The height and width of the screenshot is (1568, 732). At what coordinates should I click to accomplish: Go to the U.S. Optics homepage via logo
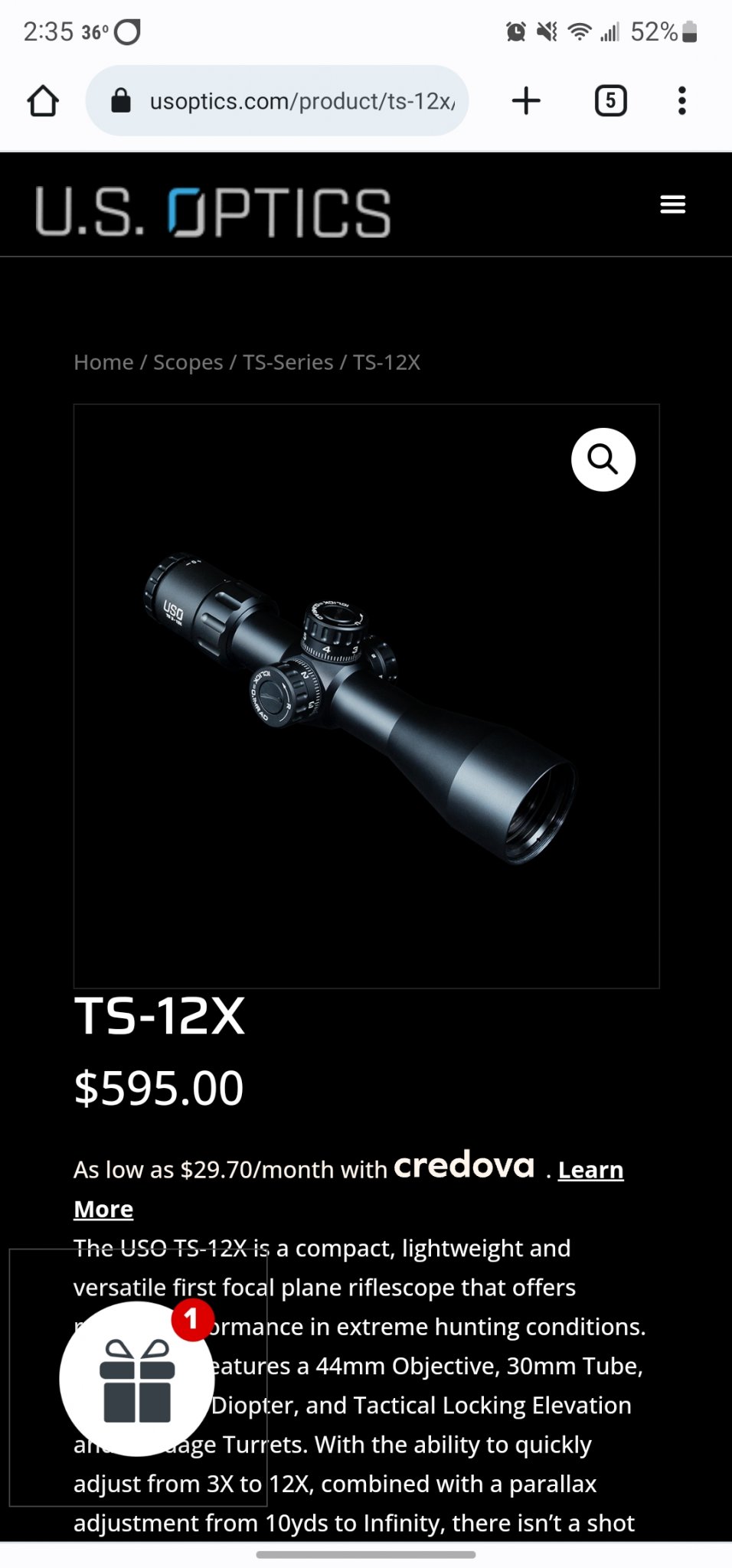(213, 212)
